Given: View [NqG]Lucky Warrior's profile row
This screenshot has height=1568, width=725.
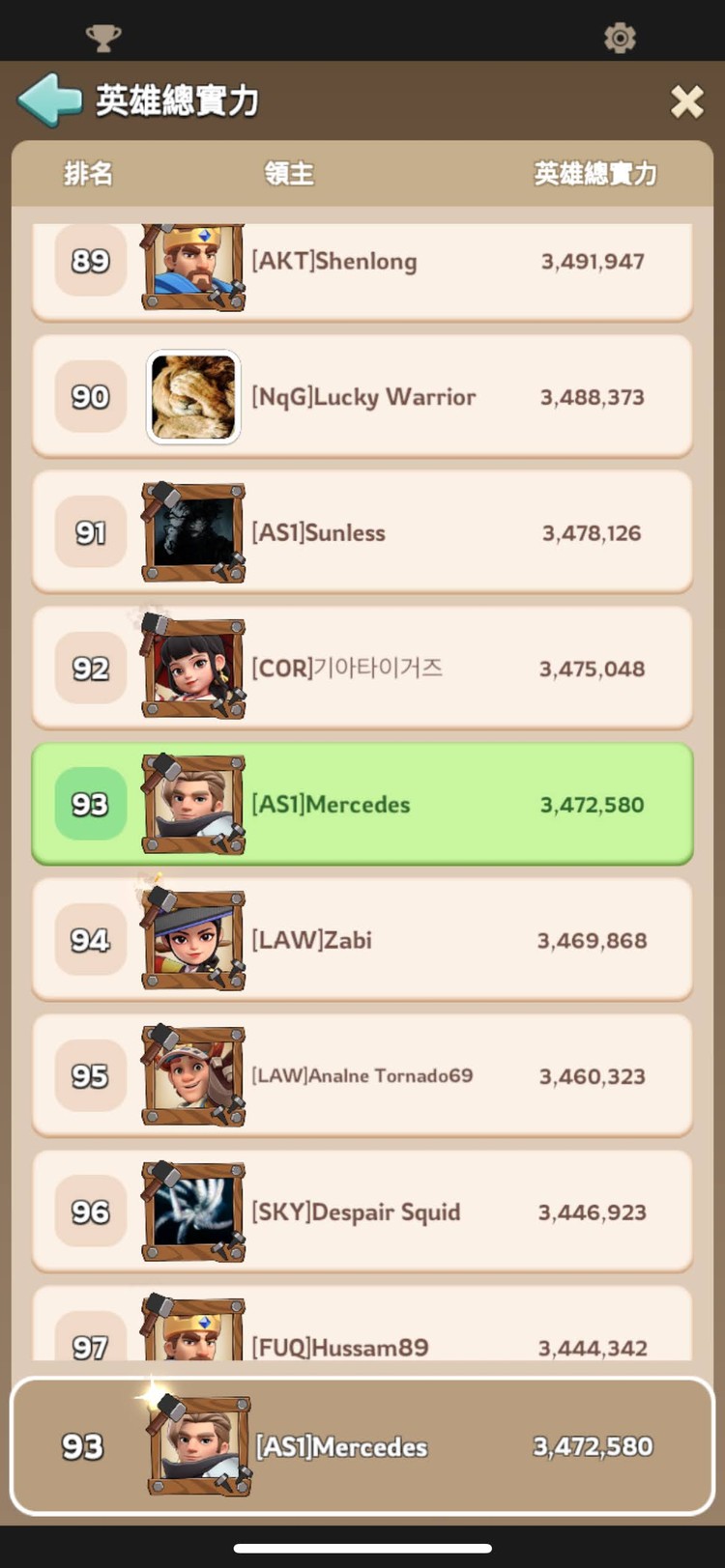Looking at the screenshot, I should click(362, 397).
